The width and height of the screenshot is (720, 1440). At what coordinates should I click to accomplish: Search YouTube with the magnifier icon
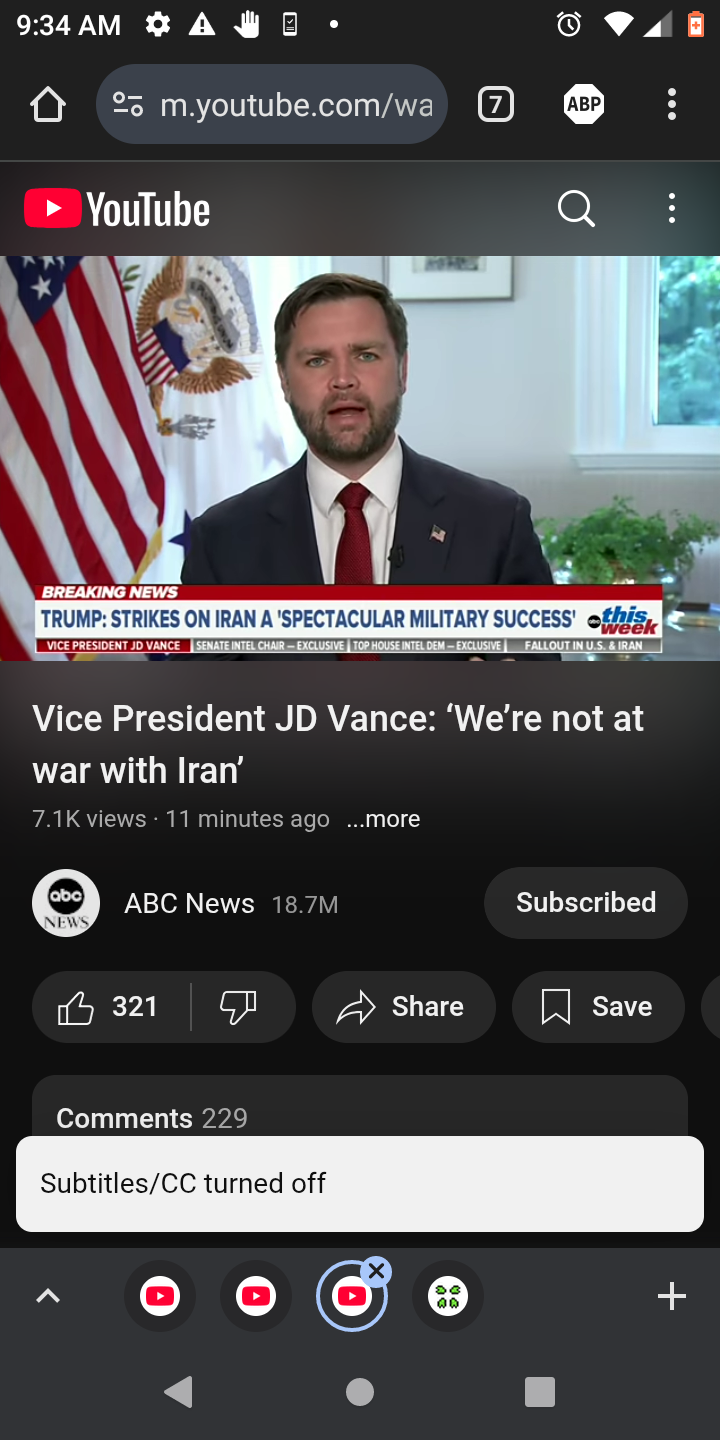click(x=576, y=209)
